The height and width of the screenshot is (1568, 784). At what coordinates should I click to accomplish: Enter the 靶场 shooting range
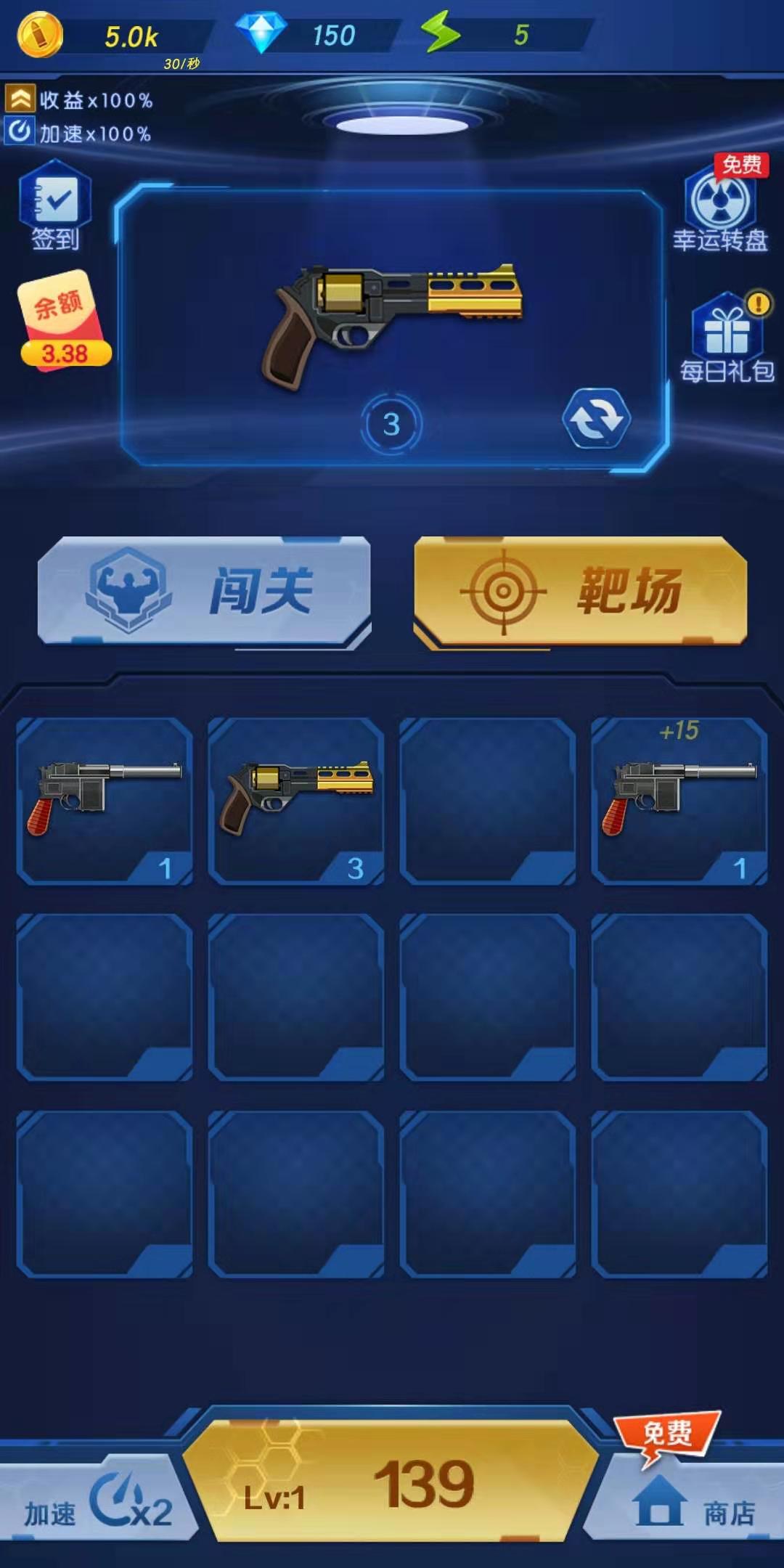[x=580, y=591]
